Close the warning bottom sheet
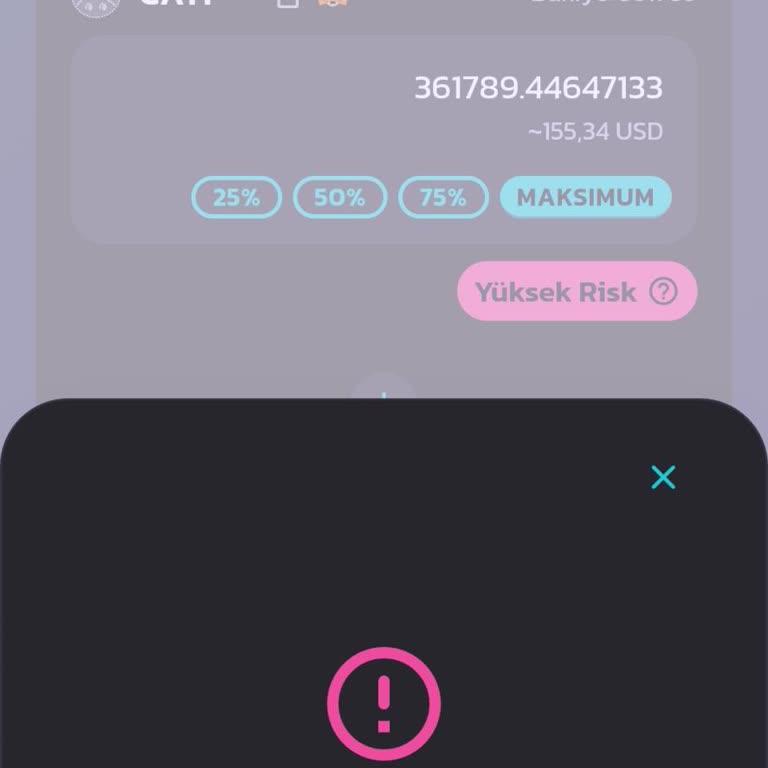768x768 pixels. (x=663, y=477)
